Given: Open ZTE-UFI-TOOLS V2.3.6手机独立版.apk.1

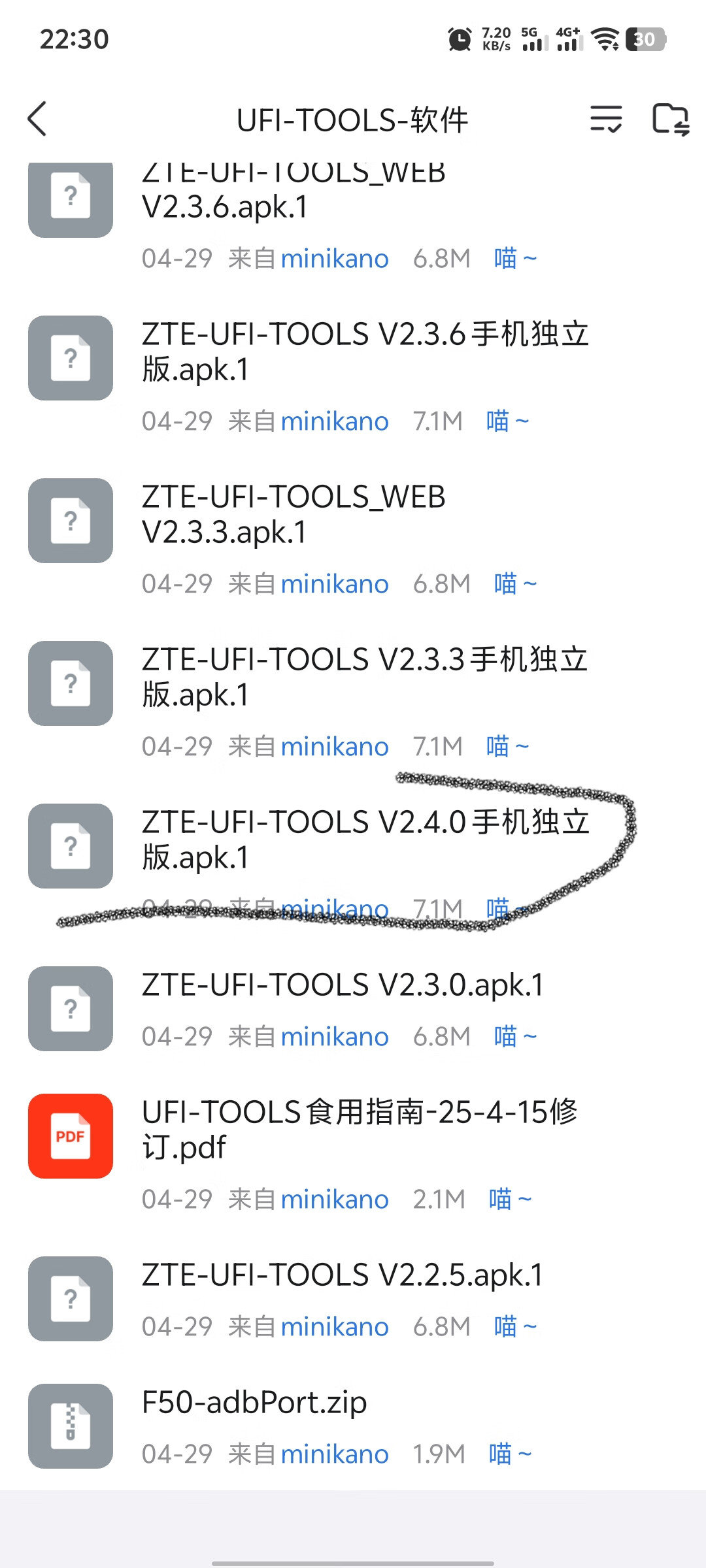Looking at the screenshot, I should tap(365, 351).
